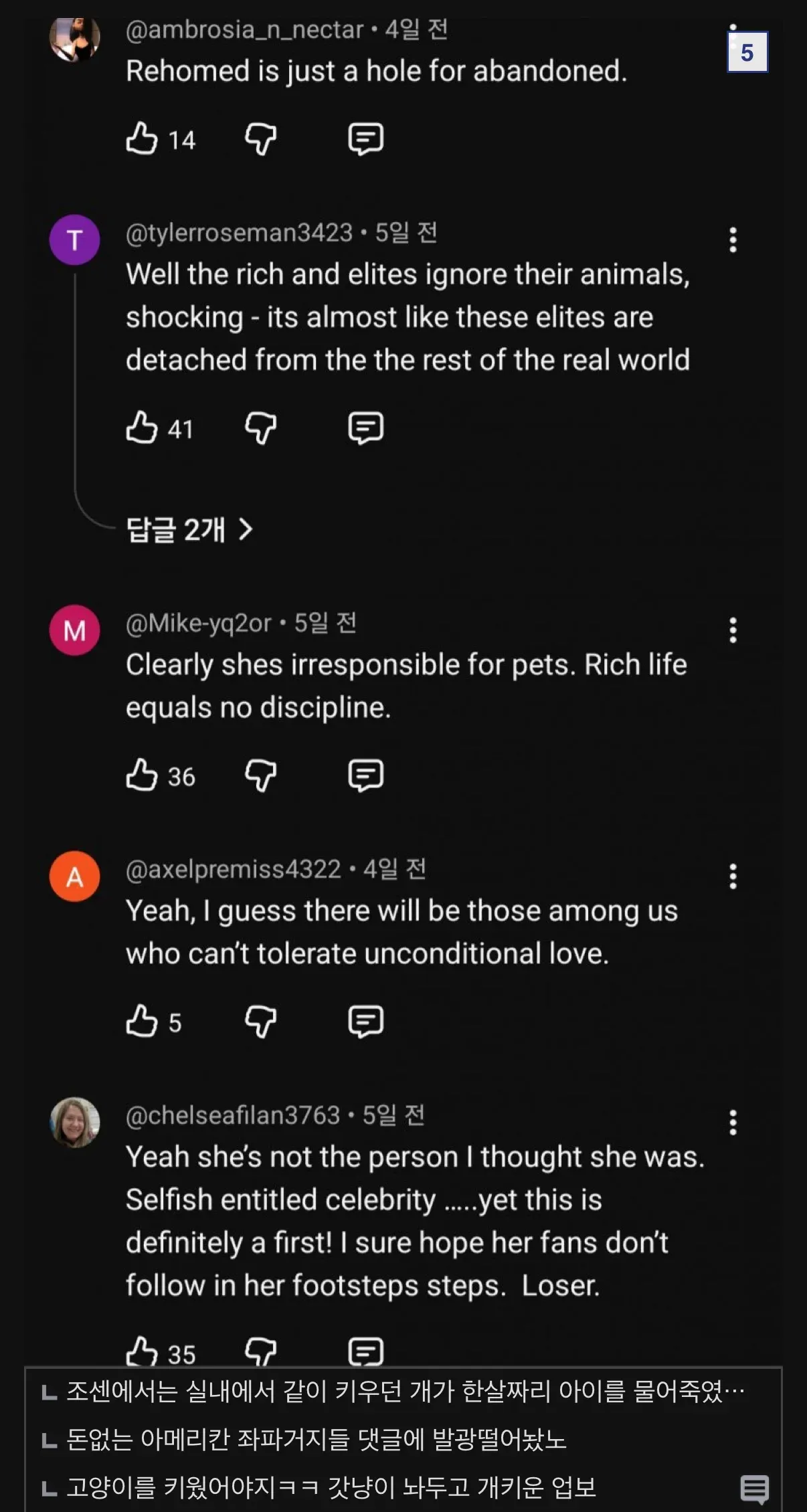Open options menu for @chelseafilan3763's comment

(732, 1122)
